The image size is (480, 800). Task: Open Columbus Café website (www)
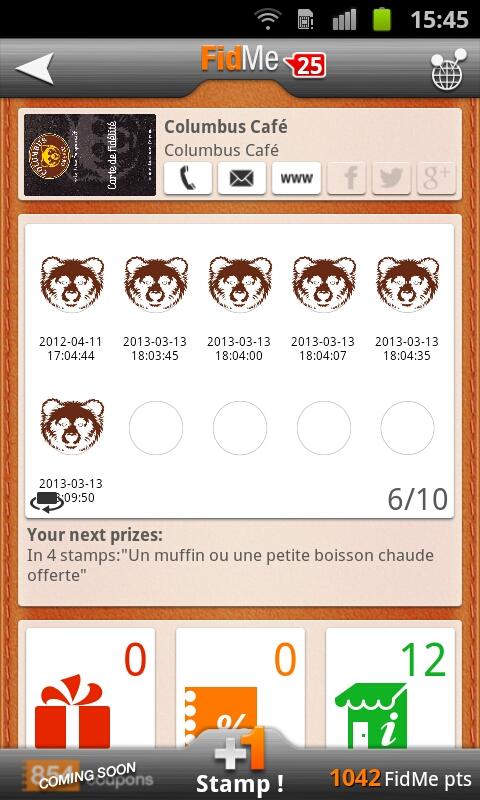(x=296, y=178)
